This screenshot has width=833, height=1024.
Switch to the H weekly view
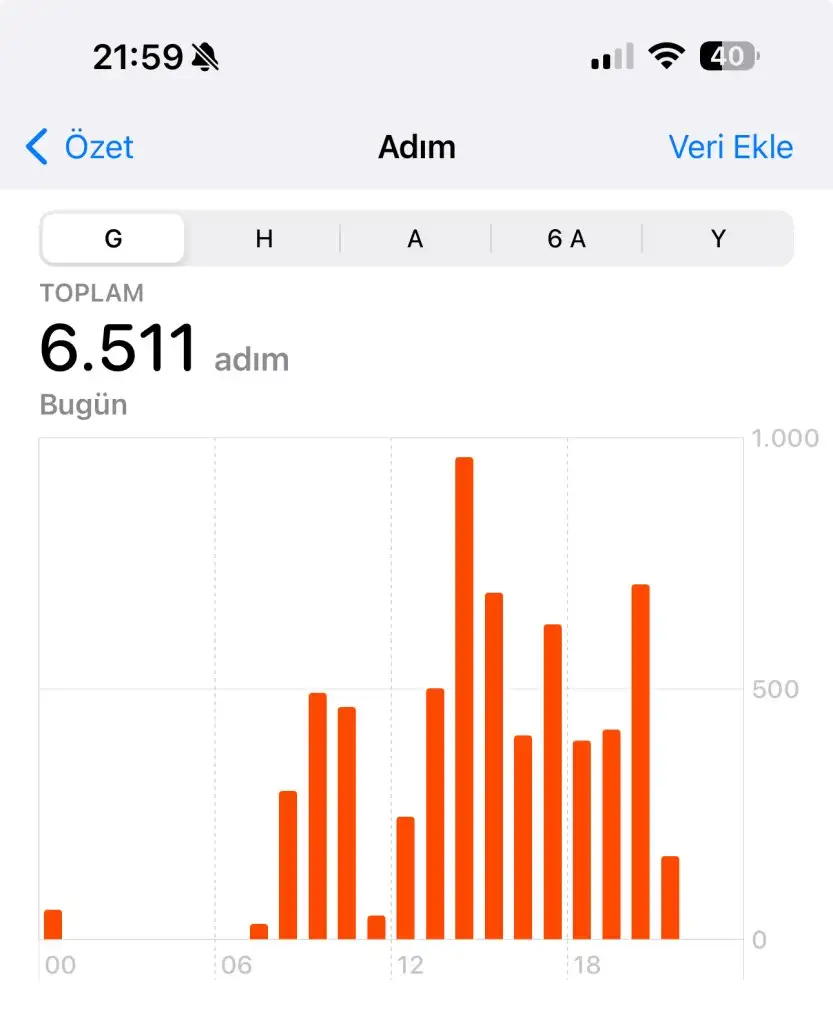point(264,239)
